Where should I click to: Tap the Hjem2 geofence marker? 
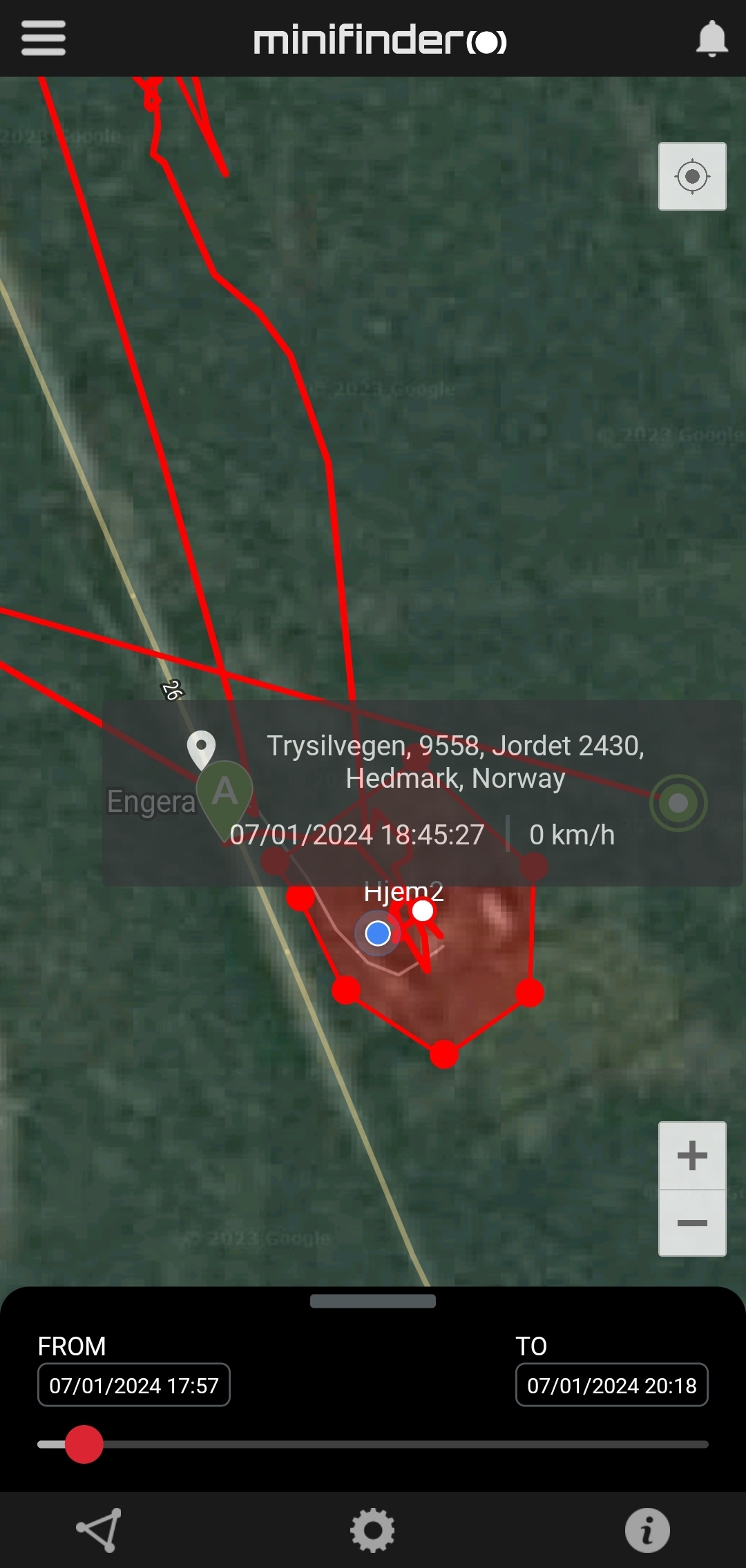click(x=422, y=911)
